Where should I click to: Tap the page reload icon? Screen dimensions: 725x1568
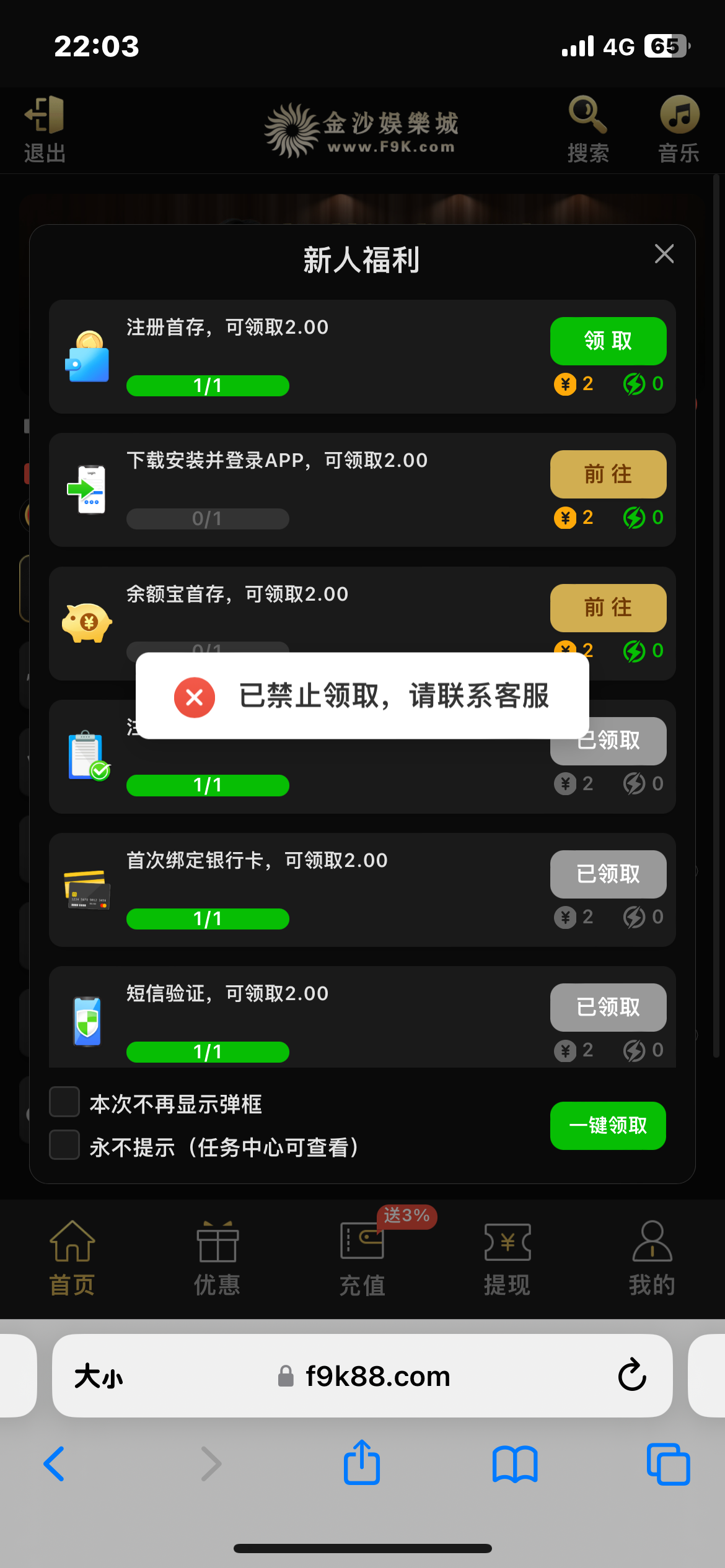(x=631, y=1377)
